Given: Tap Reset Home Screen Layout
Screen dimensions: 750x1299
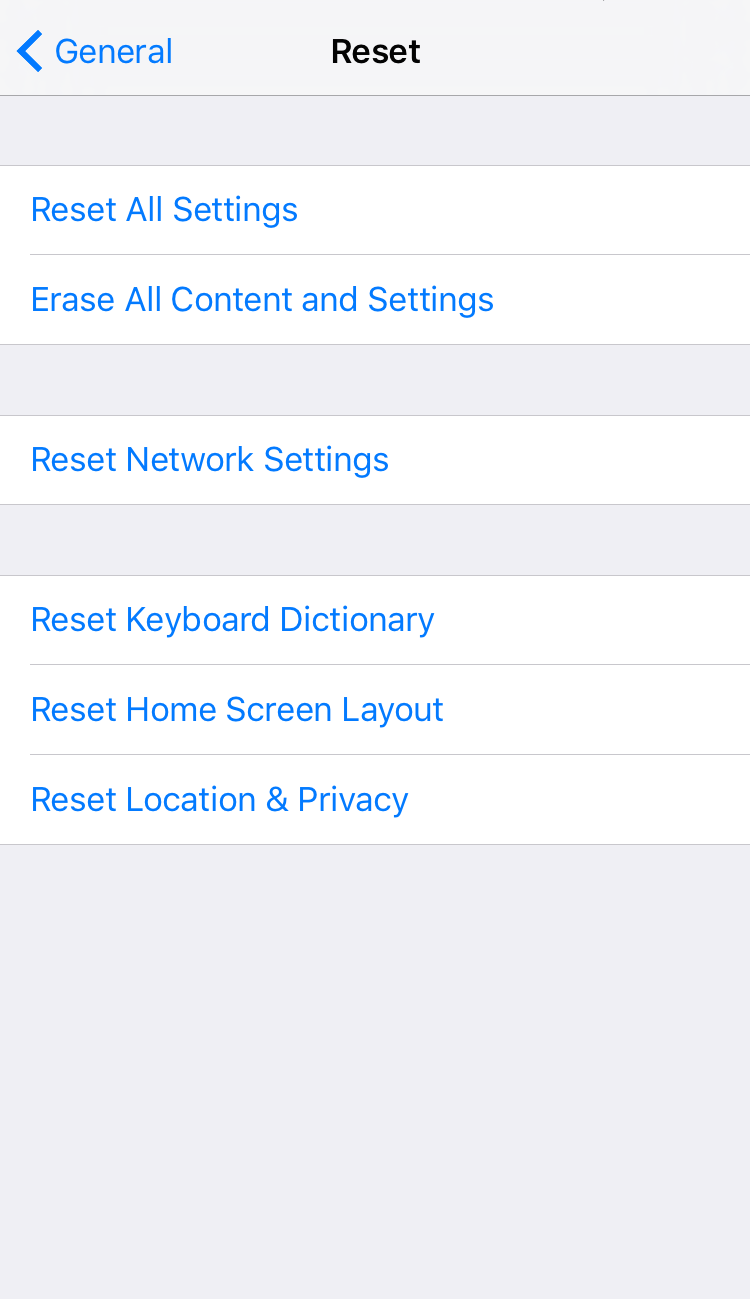Looking at the screenshot, I should click(375, 710).
